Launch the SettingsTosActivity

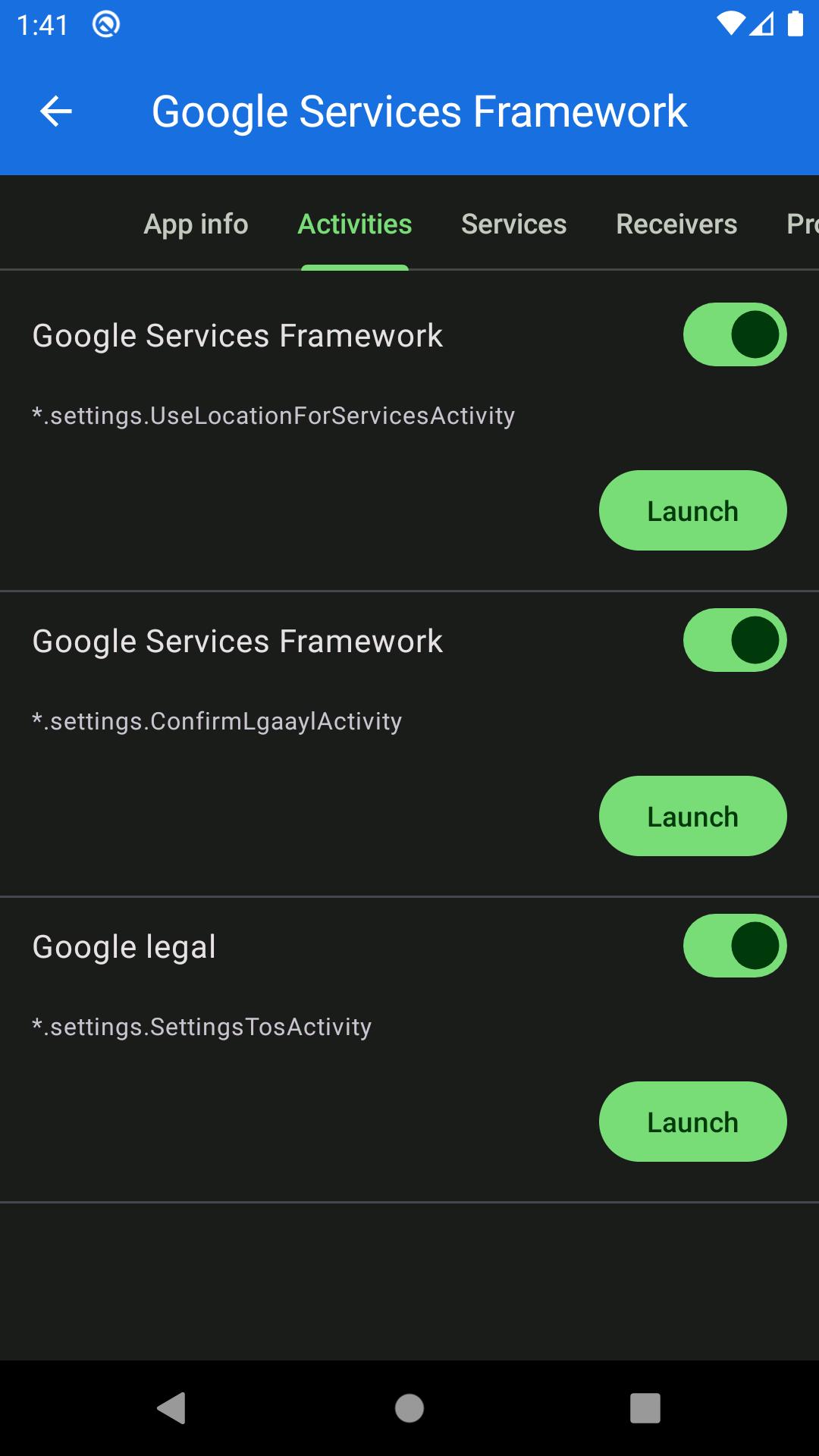[x=692, y=1122]
